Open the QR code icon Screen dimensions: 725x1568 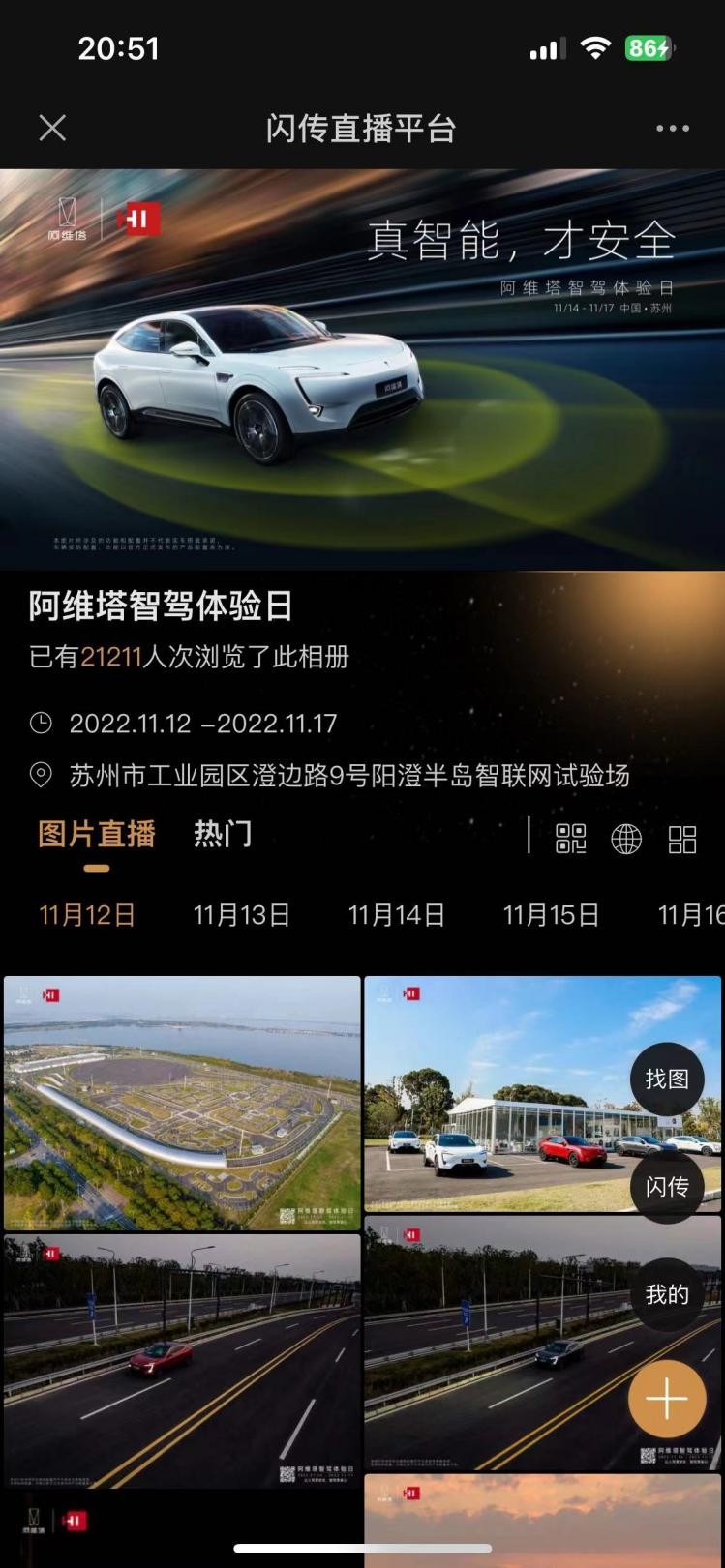(x=571, y=838)
